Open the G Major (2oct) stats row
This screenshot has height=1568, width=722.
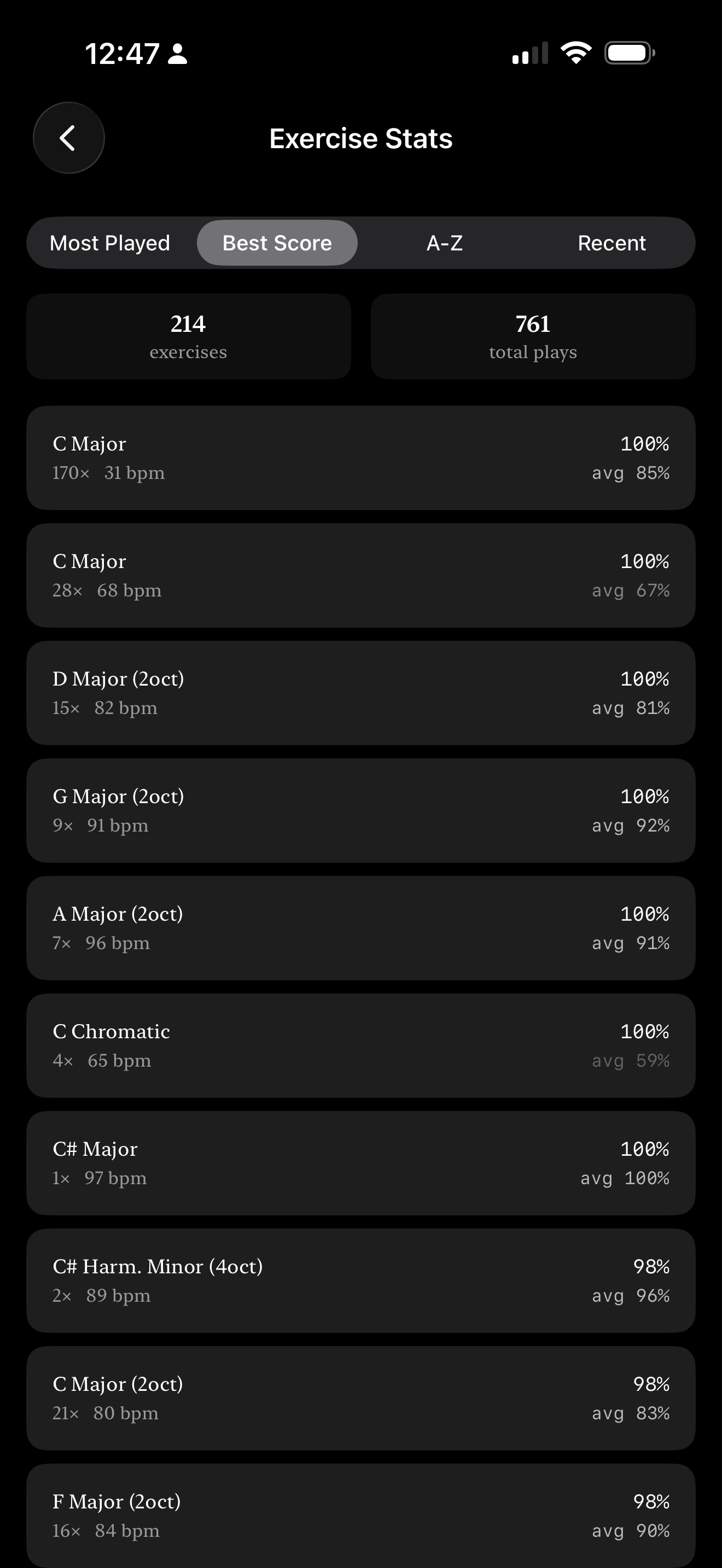(361, 810)
